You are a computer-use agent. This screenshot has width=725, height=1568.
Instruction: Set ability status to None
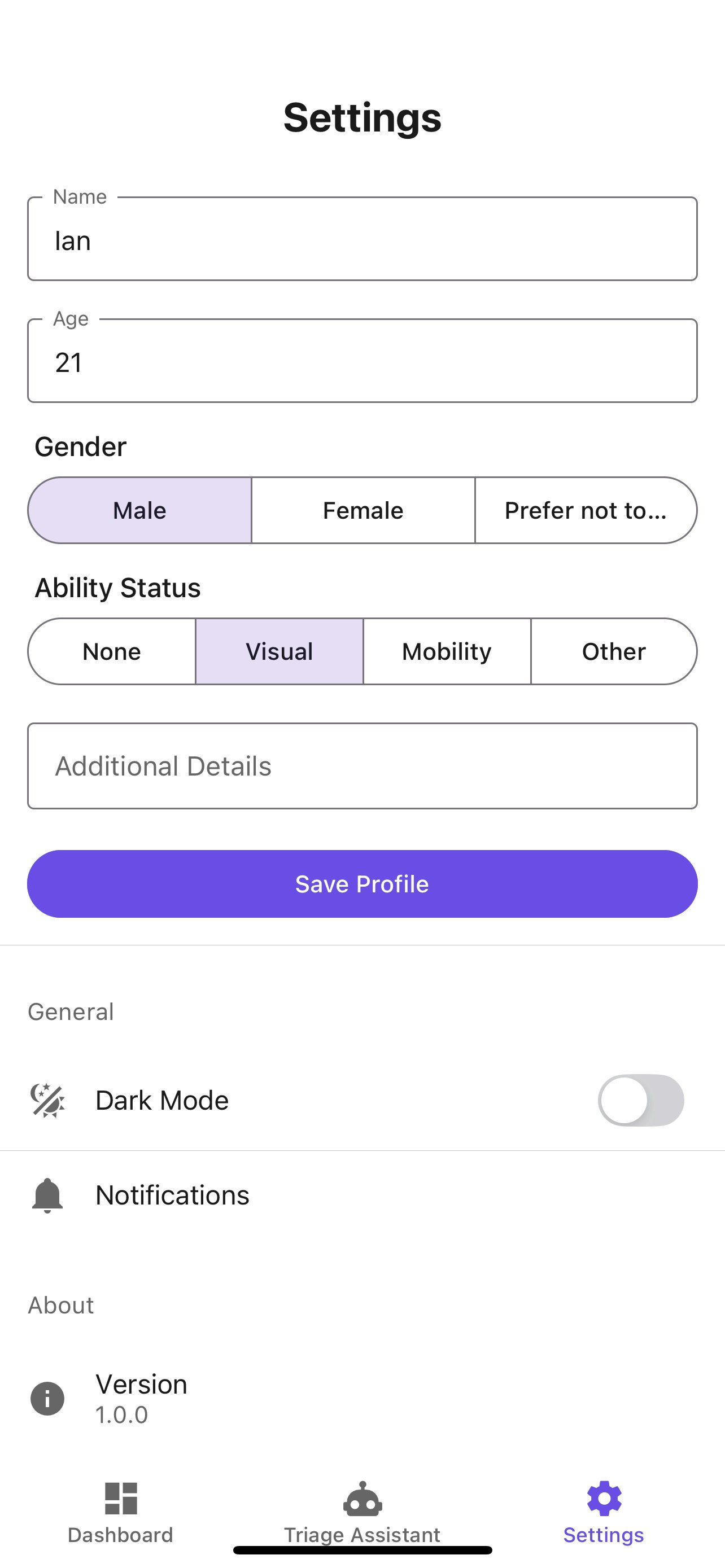[112, 651]
